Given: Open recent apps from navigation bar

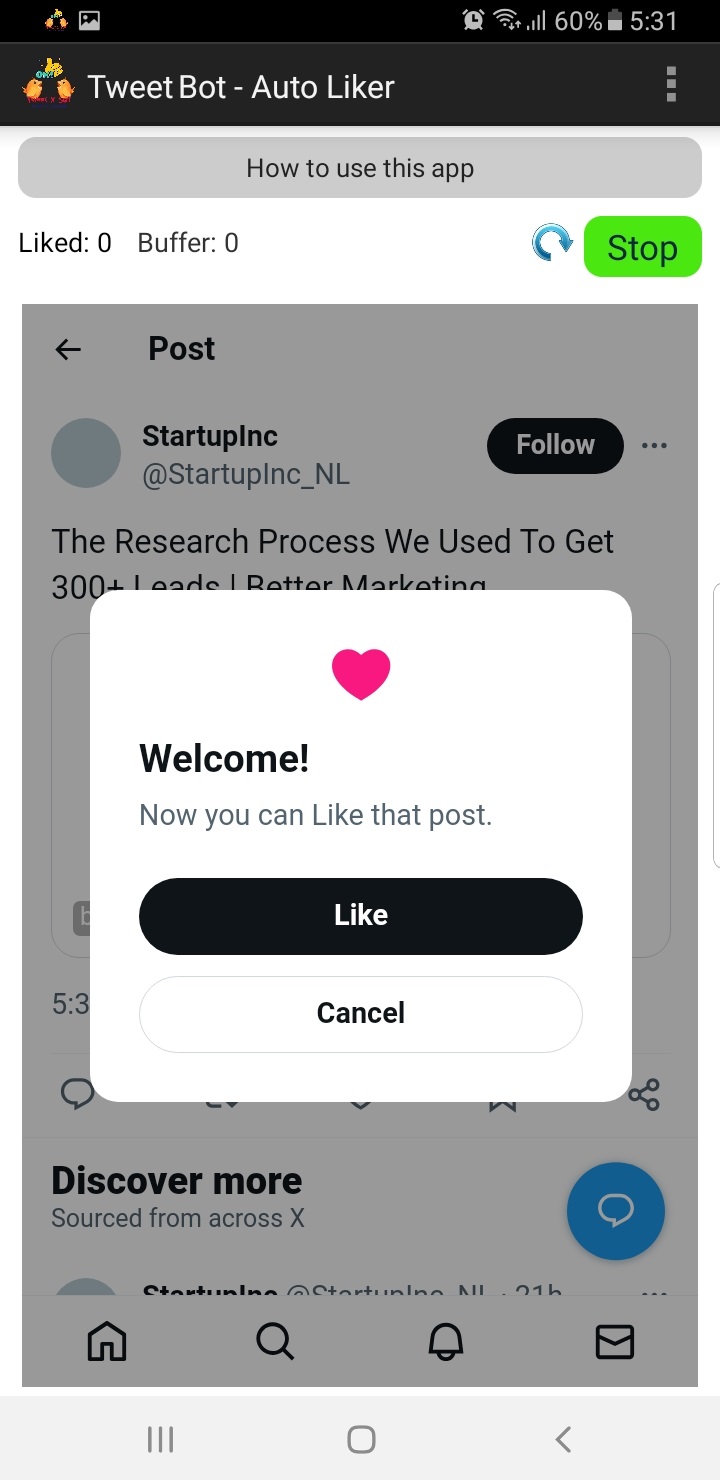Looking at the screenshot, I should (160, 1439).
